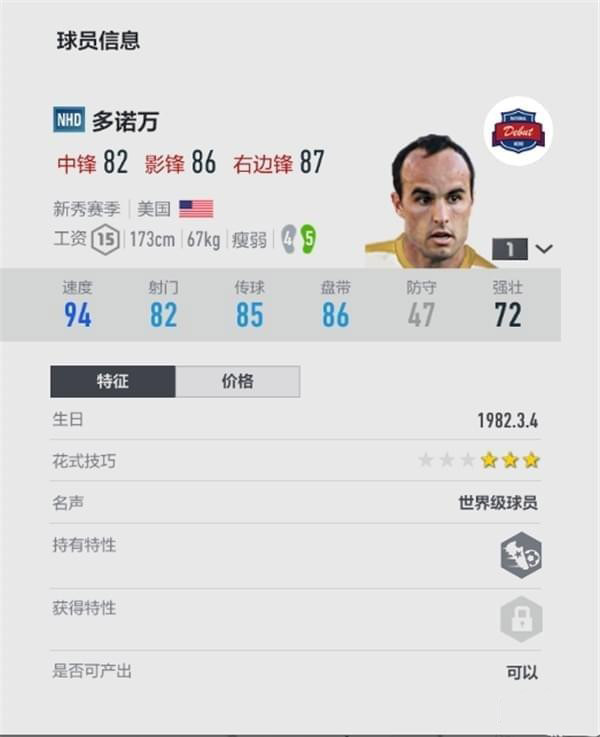Tap the locked trait icon under 获得特性
The image size is (600, 737).
(520, 619)
